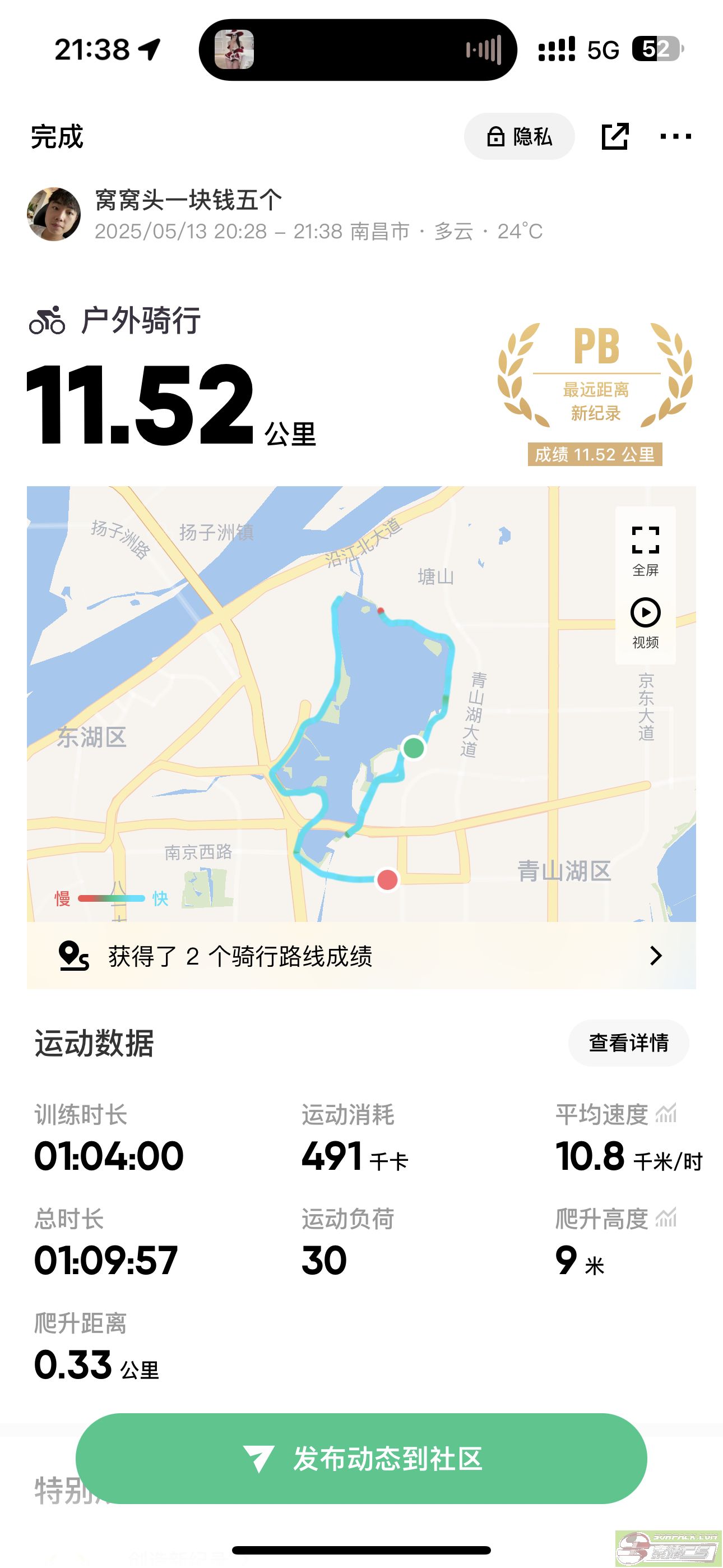This screenshot has width=723, height=1568.
Task: Open 获得了 2 个骑行路线成绩 row
Action: [x=361, y=956]
